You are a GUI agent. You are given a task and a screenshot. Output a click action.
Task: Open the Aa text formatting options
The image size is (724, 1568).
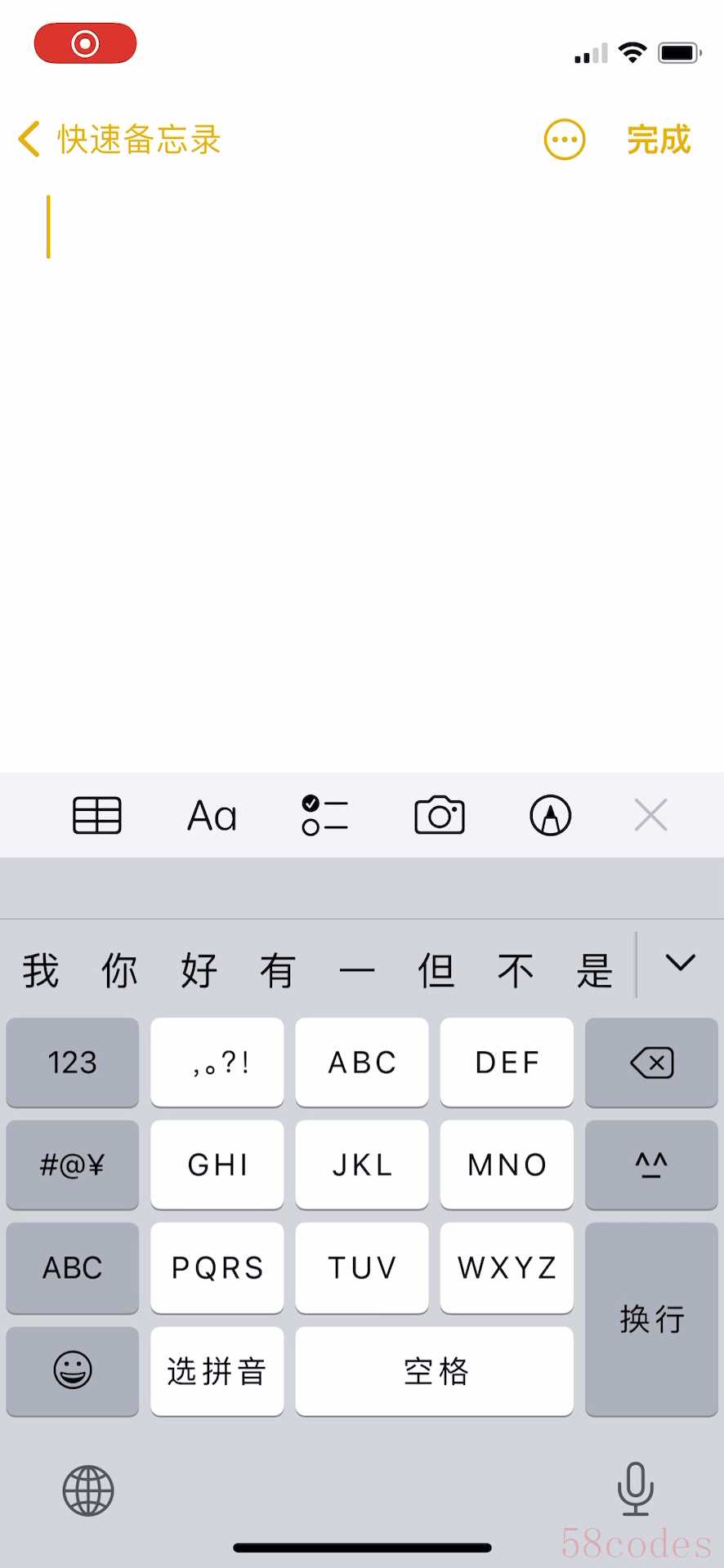[212, 815]
